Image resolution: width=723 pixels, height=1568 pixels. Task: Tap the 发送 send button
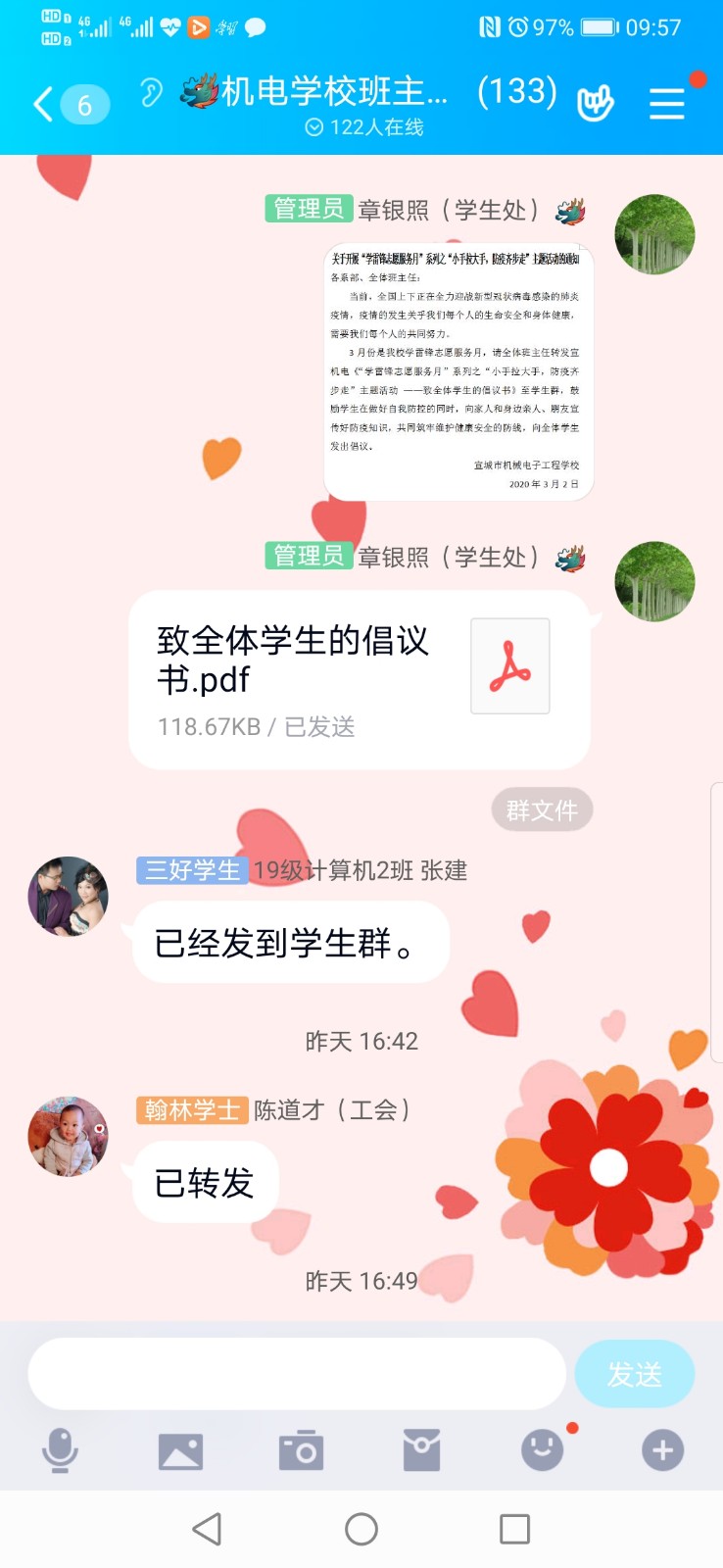click(634, 1374)
